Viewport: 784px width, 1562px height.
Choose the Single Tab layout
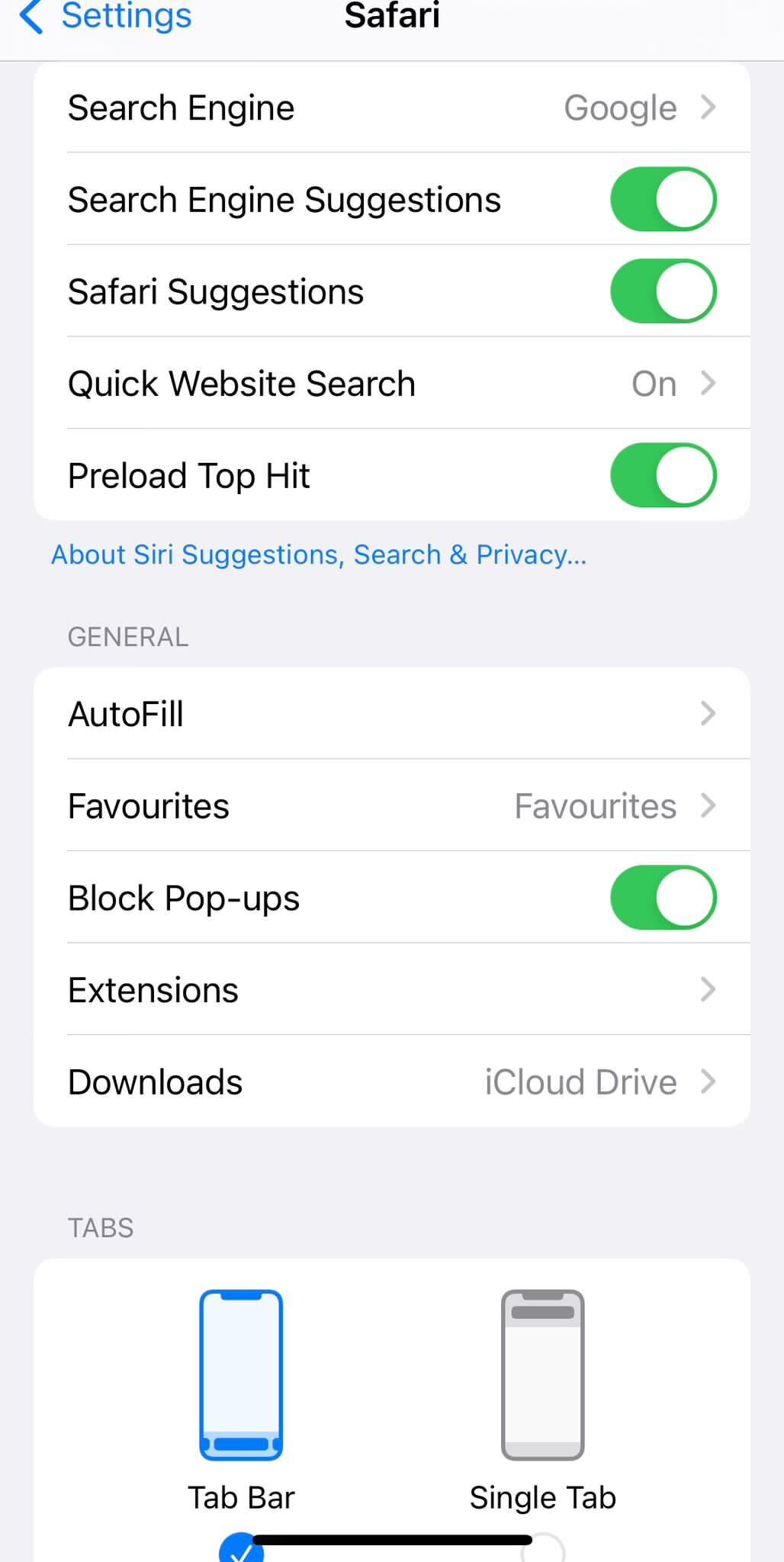tap(542, 1377)
